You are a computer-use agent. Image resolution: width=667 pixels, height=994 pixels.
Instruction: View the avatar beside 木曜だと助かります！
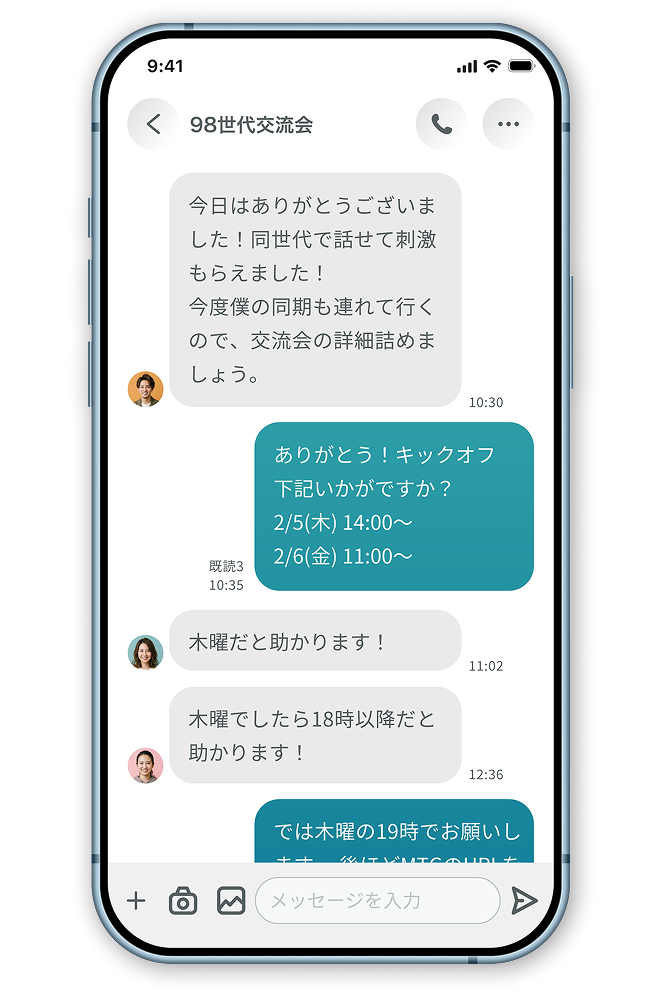point(145,652)
